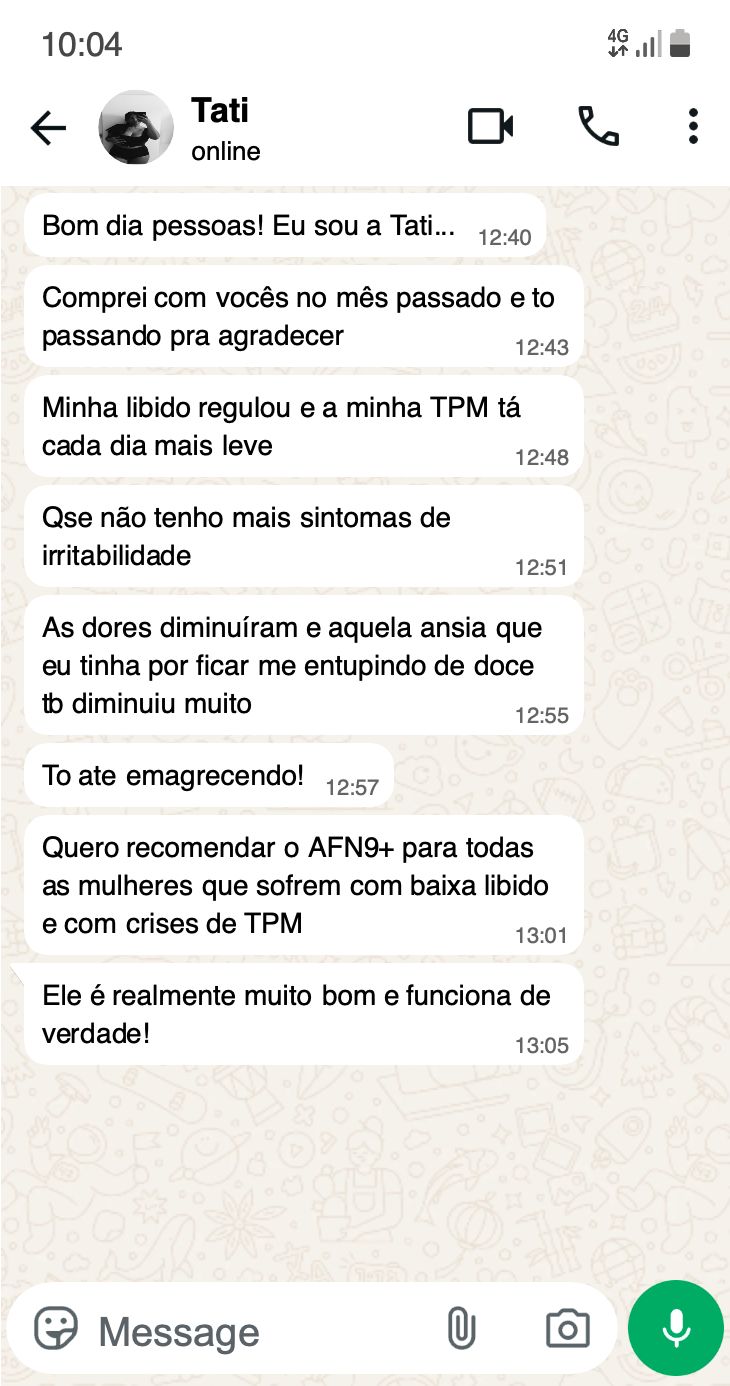Screen dimensions: 730x1386
Task: Open the camera from the message bar
Action: [567, 1329]
